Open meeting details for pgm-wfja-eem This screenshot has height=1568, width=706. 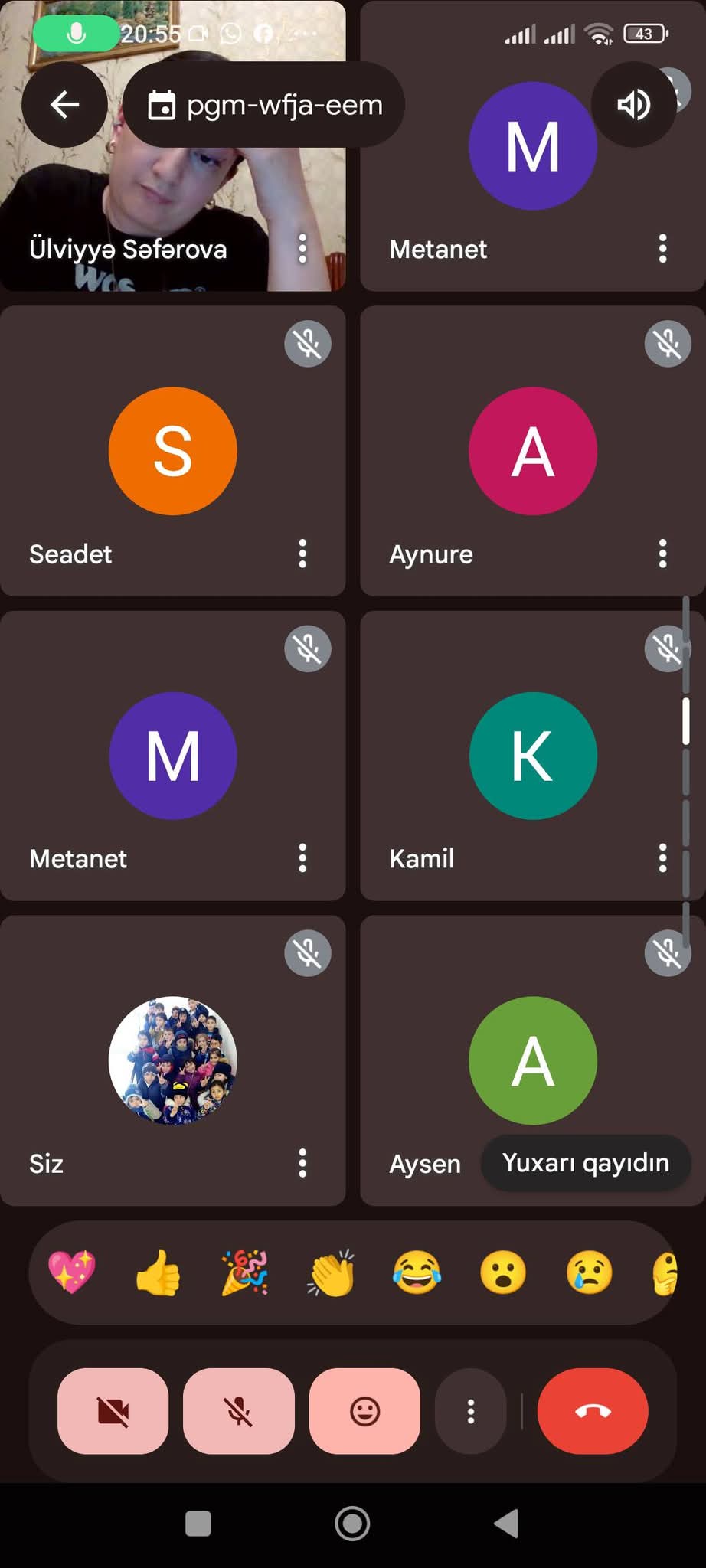[264, 104]
